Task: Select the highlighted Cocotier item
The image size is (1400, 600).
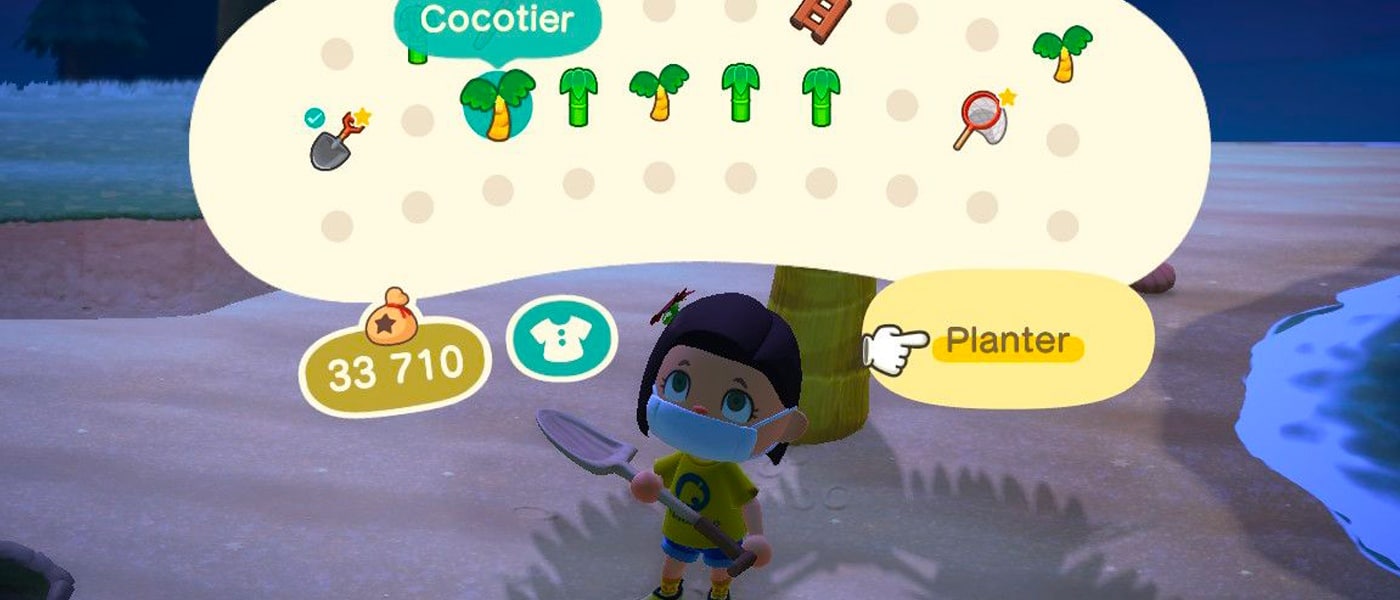Action: click(x=497, y=105)
